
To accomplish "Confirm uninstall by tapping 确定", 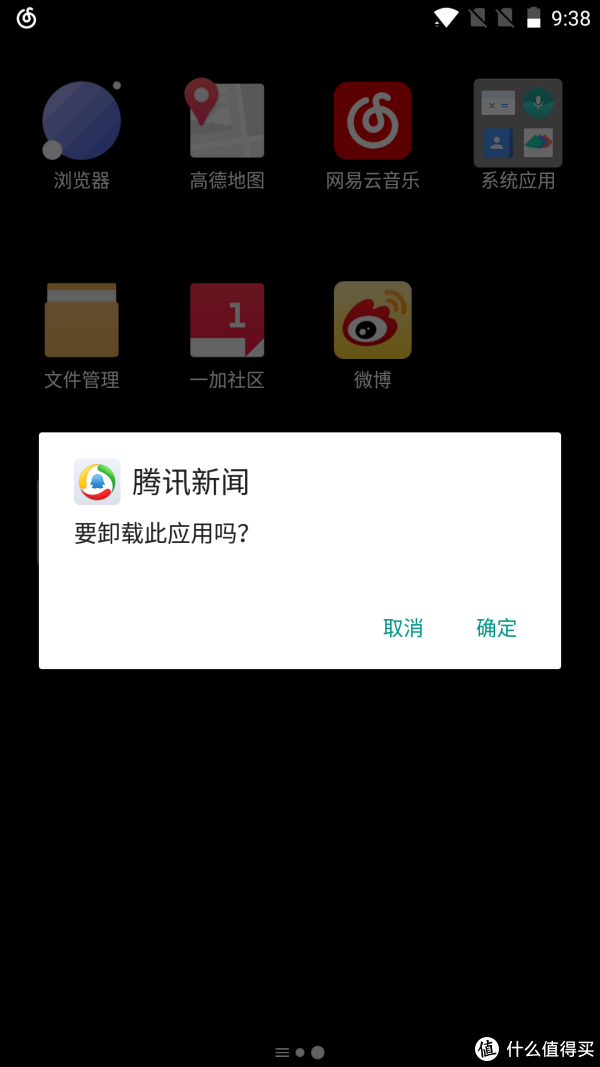I will pyautogui.click(x=497, y=627).
